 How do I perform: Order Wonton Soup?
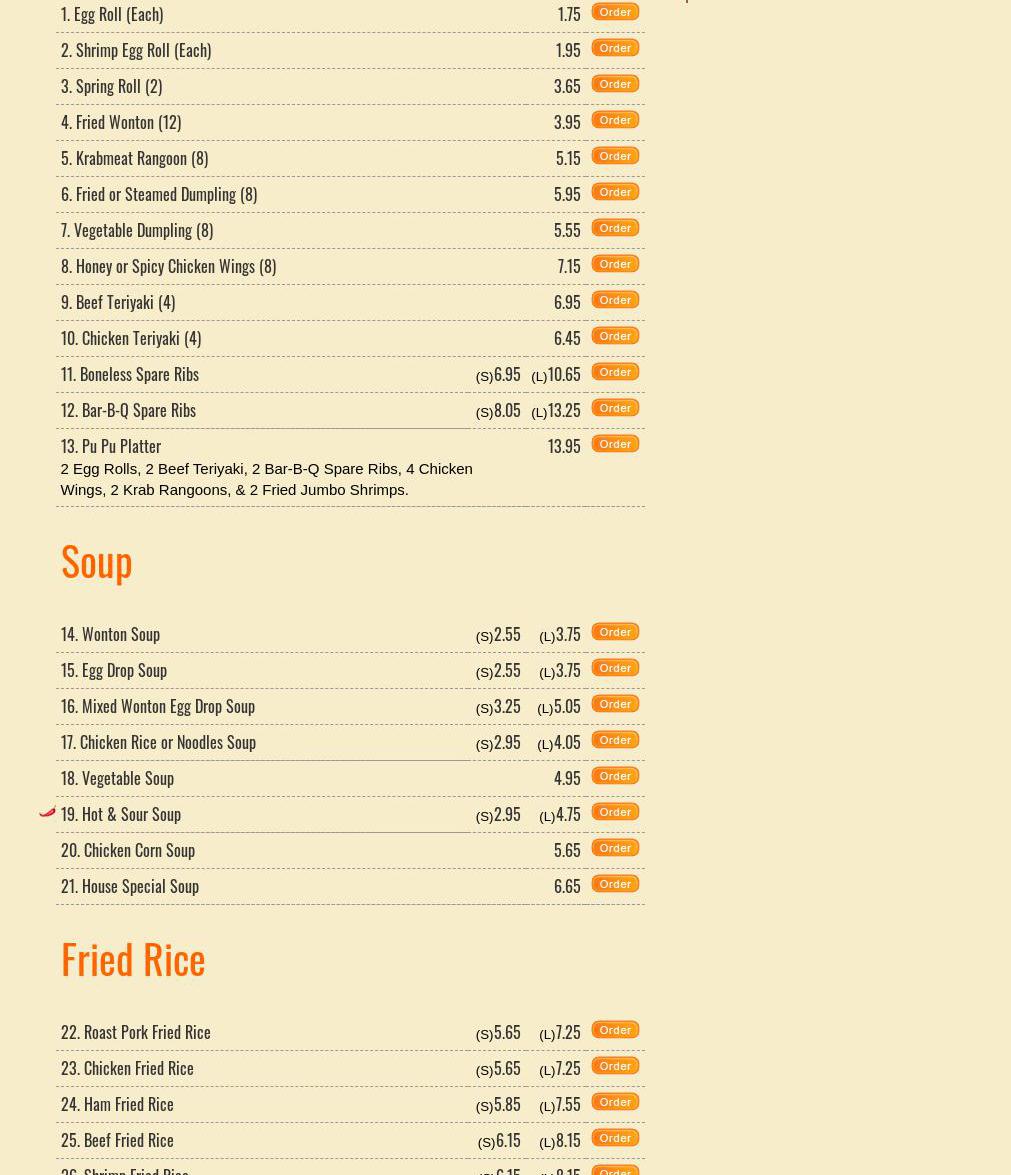615,632
